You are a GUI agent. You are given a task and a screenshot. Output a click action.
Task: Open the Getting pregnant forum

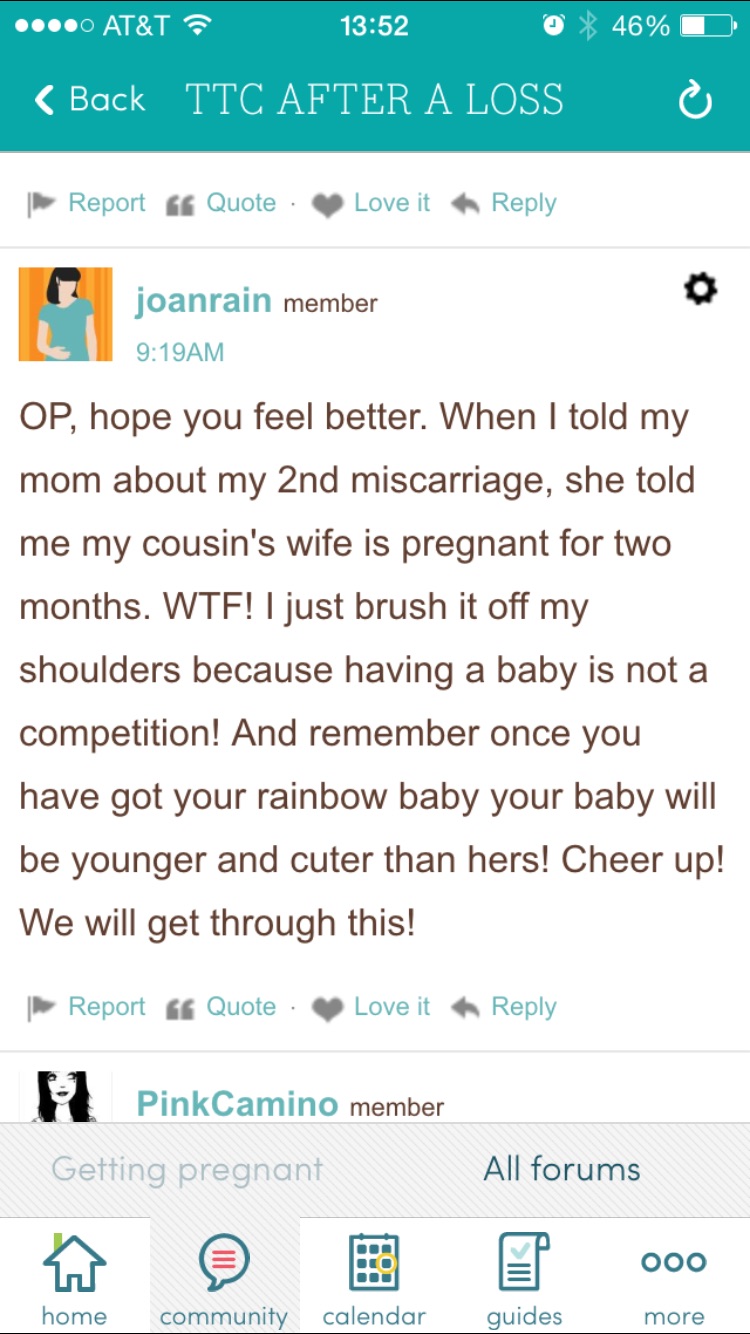[x=187, y=1169]
